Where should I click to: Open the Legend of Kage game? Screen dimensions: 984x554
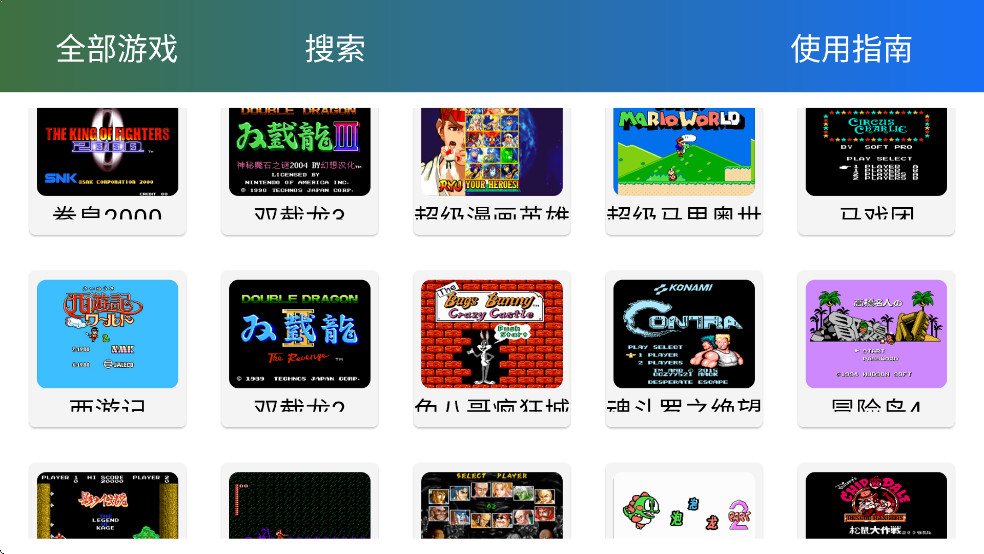pyautogui.click(x=108, y=508)
